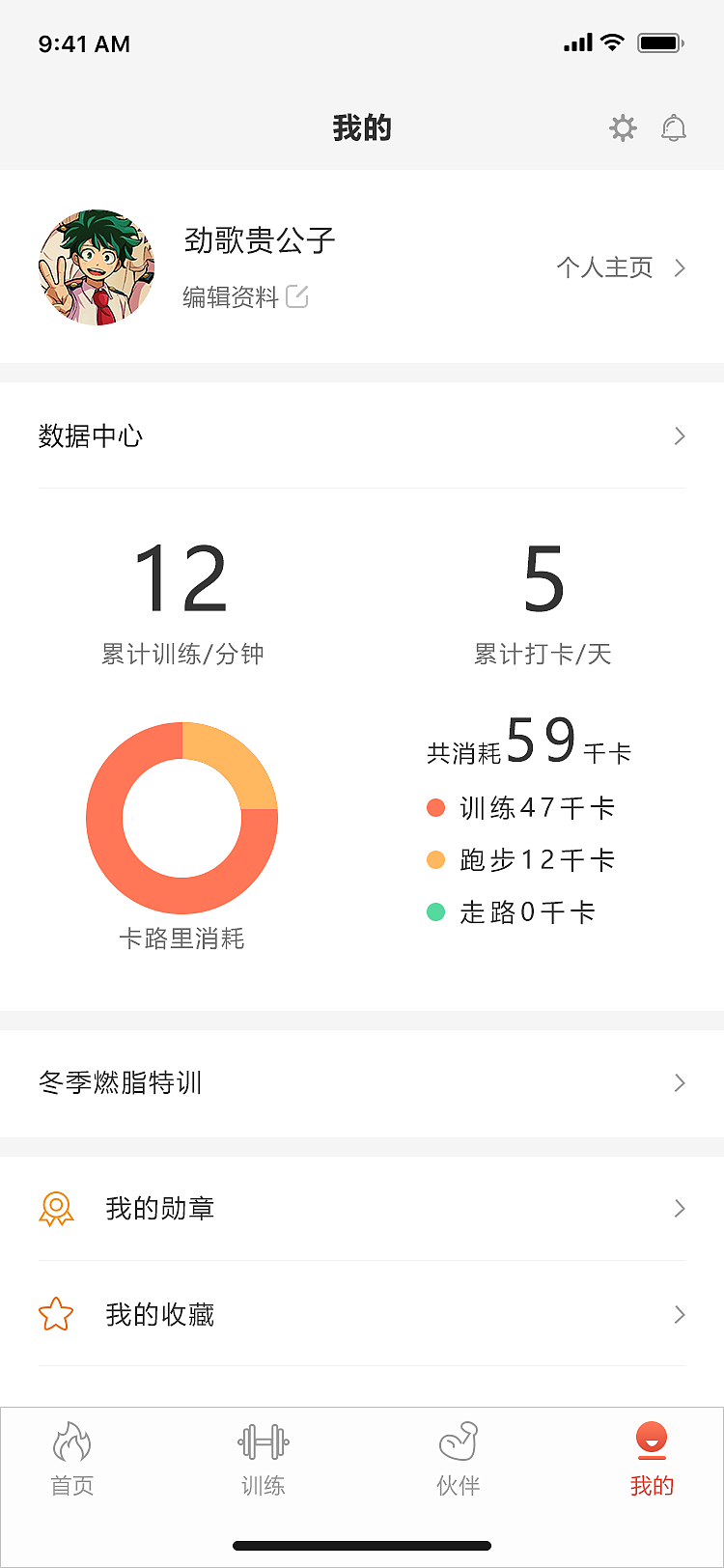Click the star icon next to 我的收藏
Image resolution: width=724 pixels, height=1568 pixels.
[x=56, y=1314]
